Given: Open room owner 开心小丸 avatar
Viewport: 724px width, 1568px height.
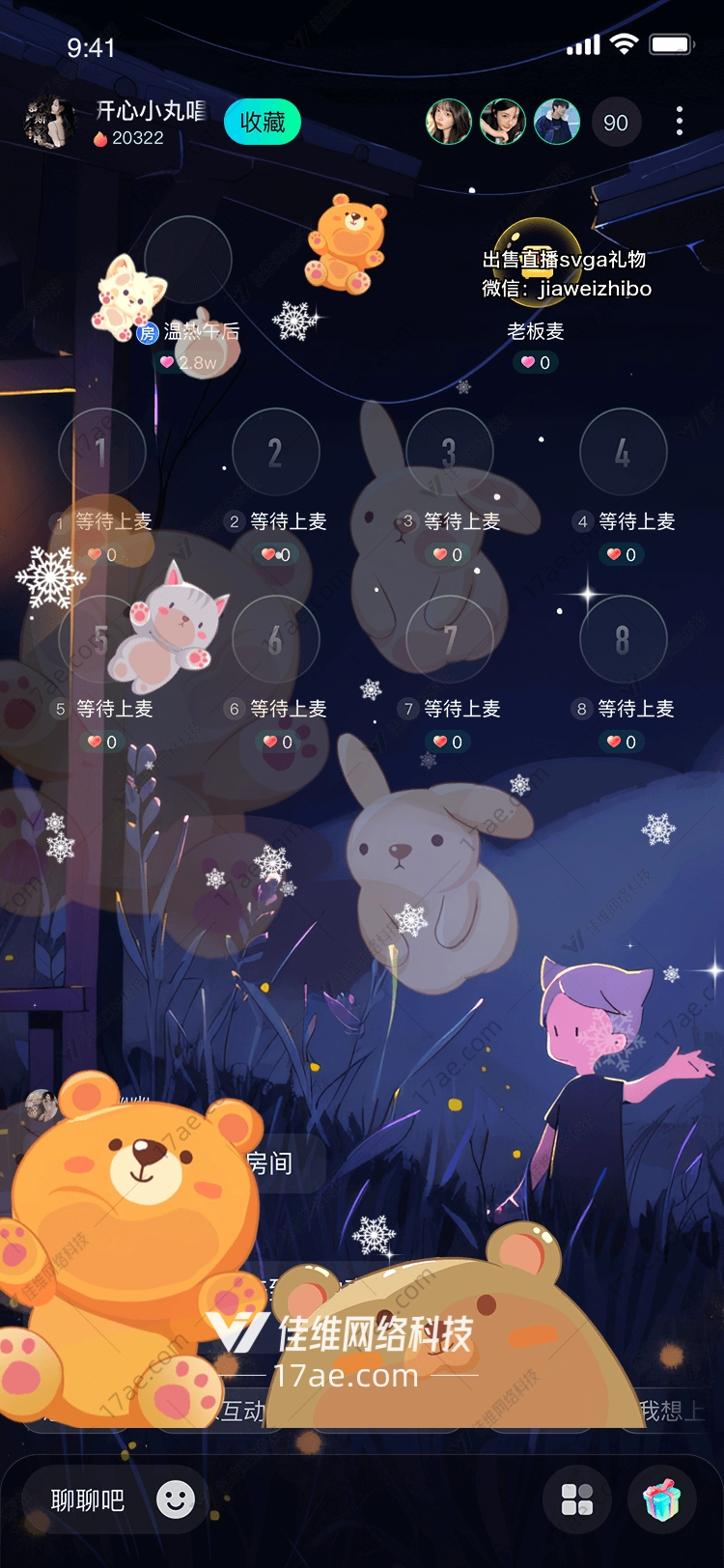Looking at the screenshot, I should tap(49, 123).
